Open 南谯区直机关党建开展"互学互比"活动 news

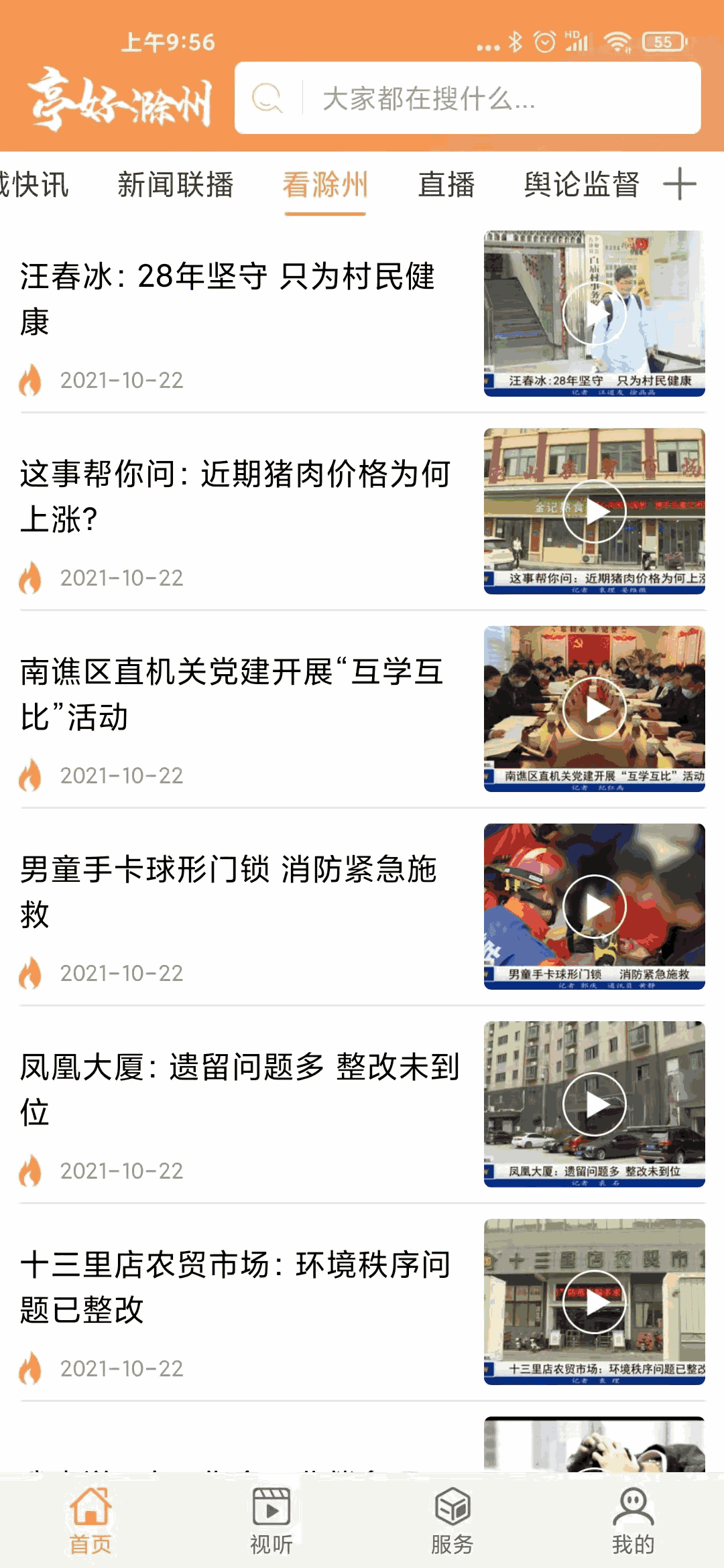pos(231,694)
